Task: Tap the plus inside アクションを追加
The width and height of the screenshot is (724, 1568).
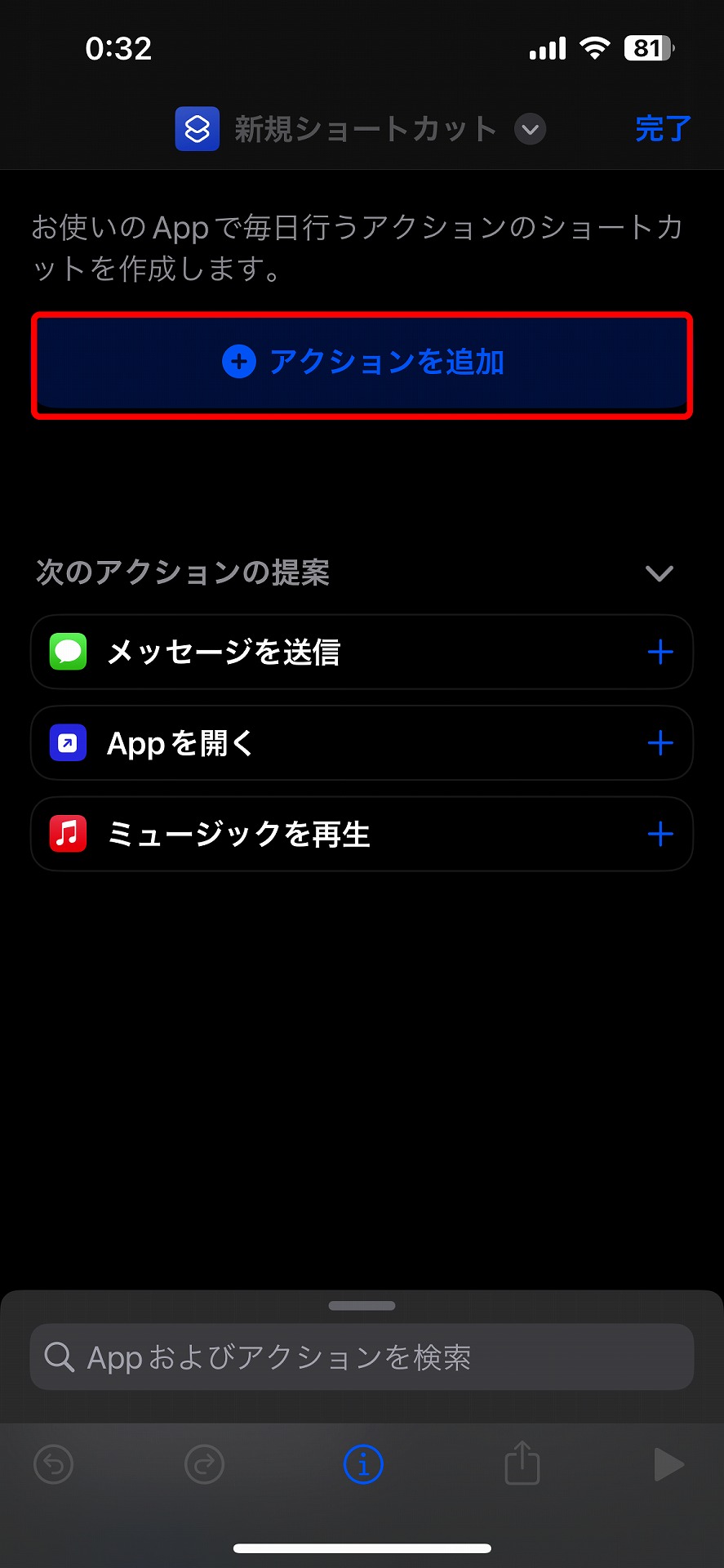Action: (x=238, y=362)
